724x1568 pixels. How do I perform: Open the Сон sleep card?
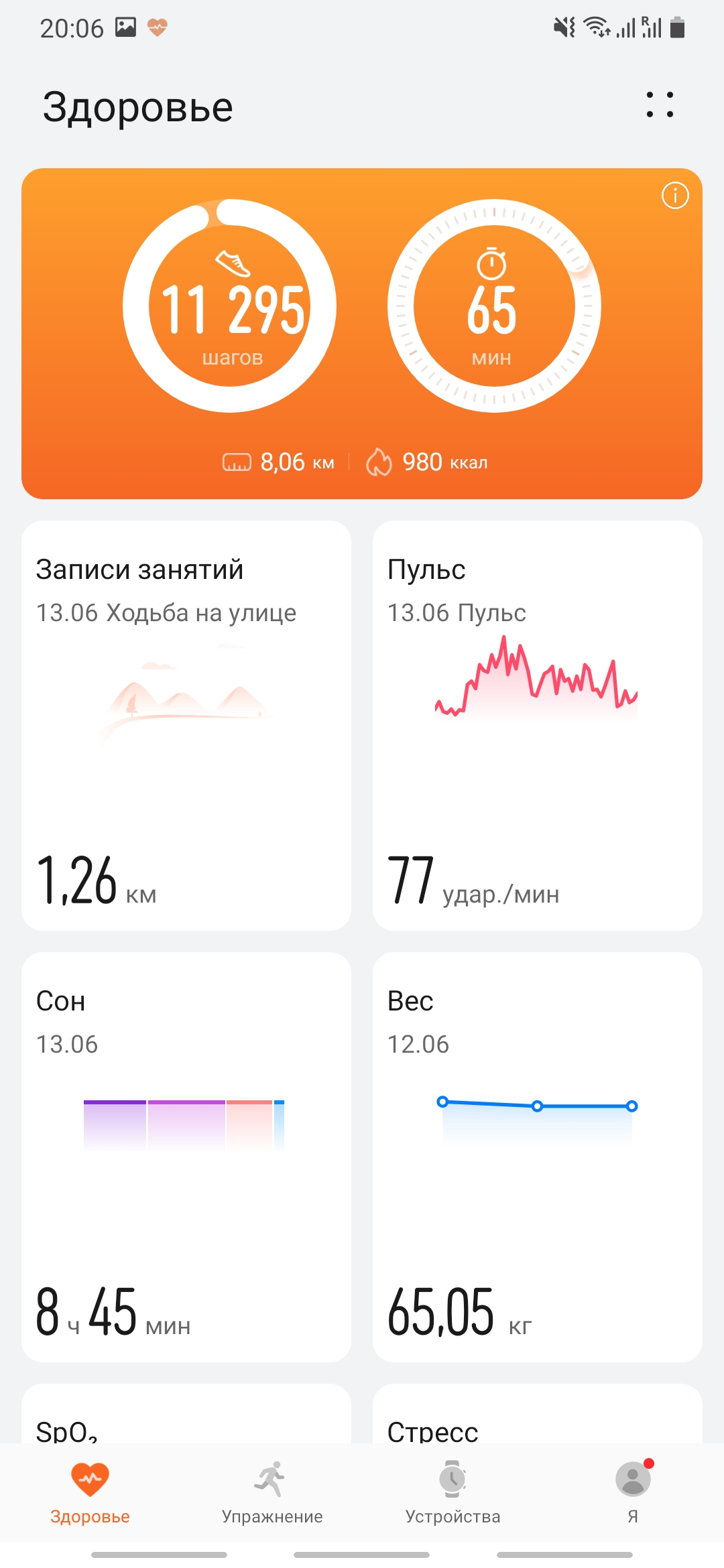click(186, 1157)
